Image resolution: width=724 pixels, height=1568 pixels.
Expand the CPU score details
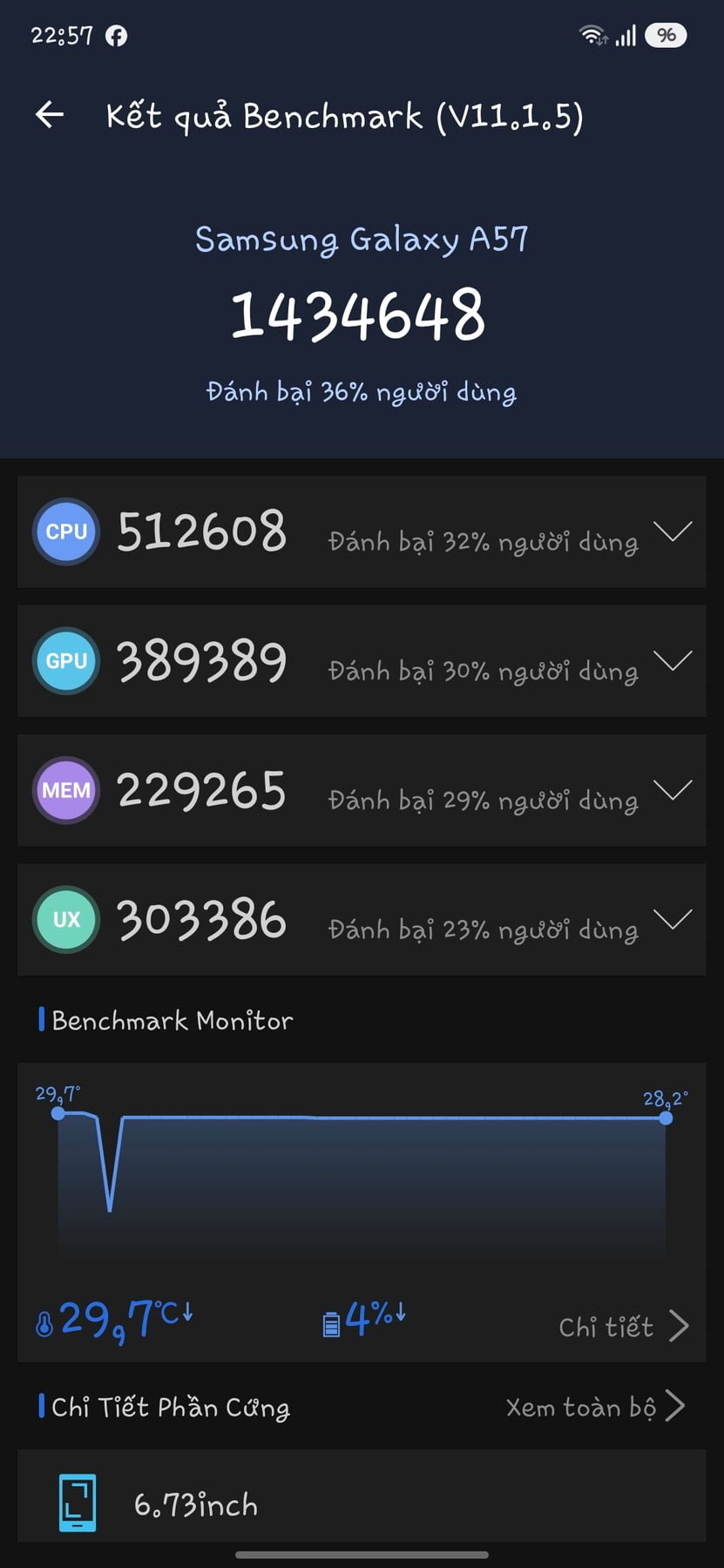(673, 531)
